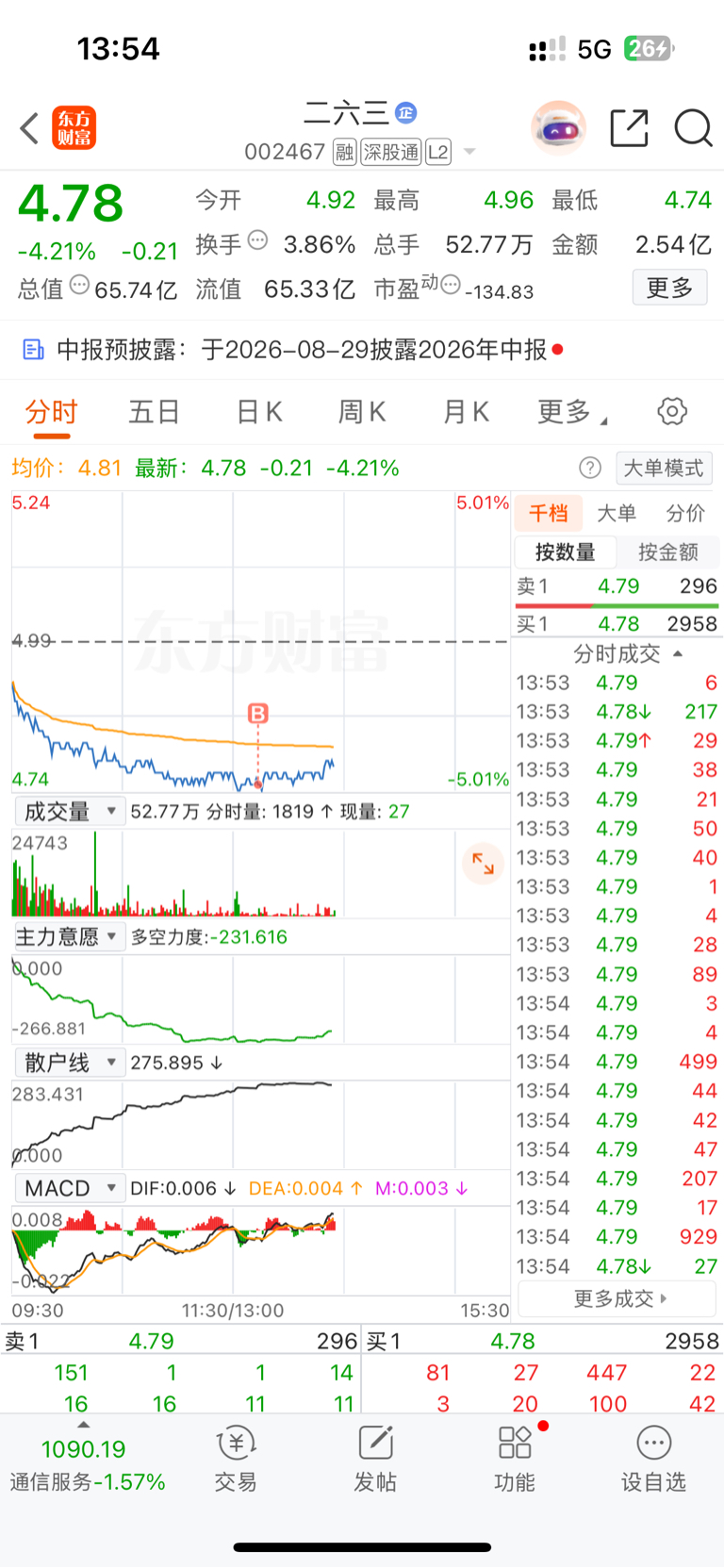Switch to the 分价 tab
The width and height of the screenshot is (724, 1568).
coord(685,513)
